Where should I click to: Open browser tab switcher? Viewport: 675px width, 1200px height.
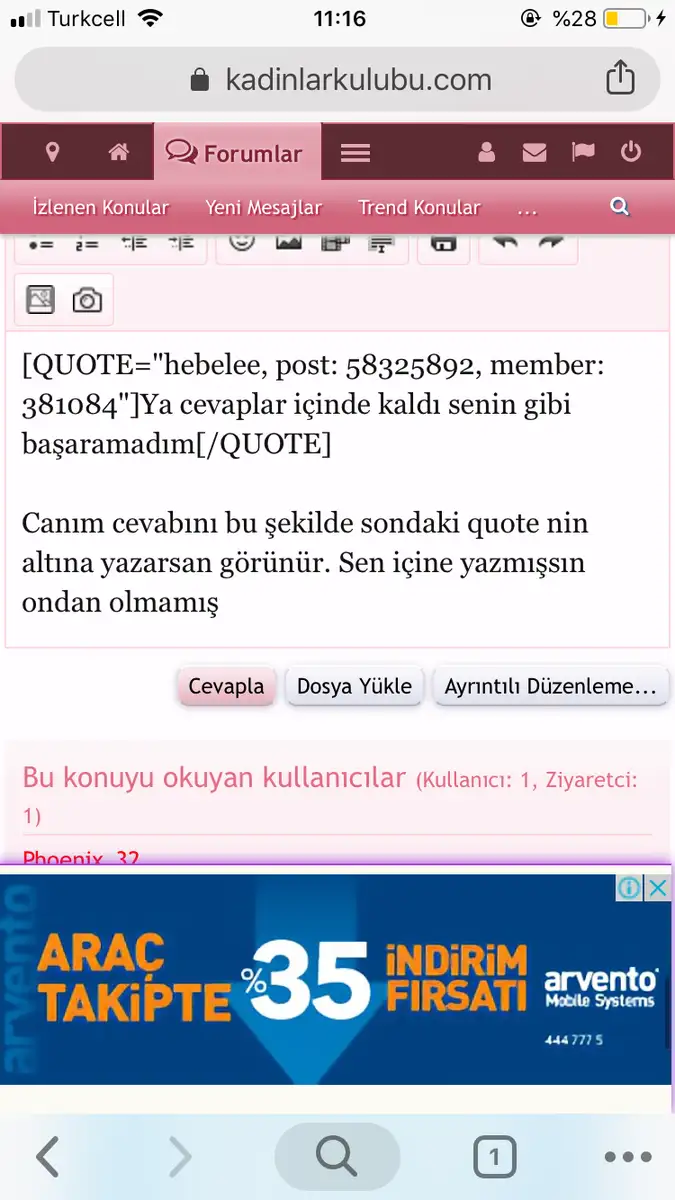tap(494, 1157)
